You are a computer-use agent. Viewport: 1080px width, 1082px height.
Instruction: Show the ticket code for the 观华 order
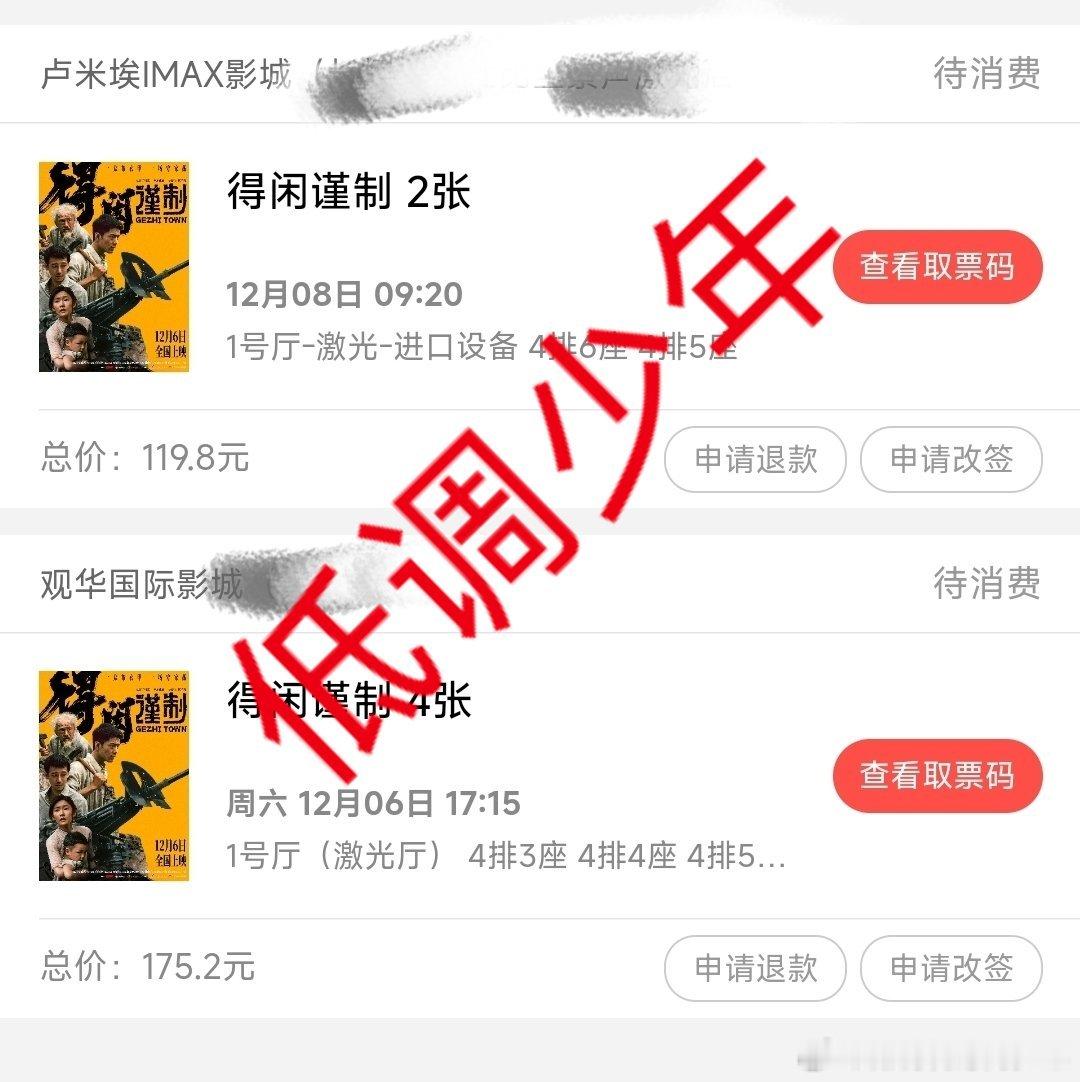pyautogui.click(x=936, y=775)
